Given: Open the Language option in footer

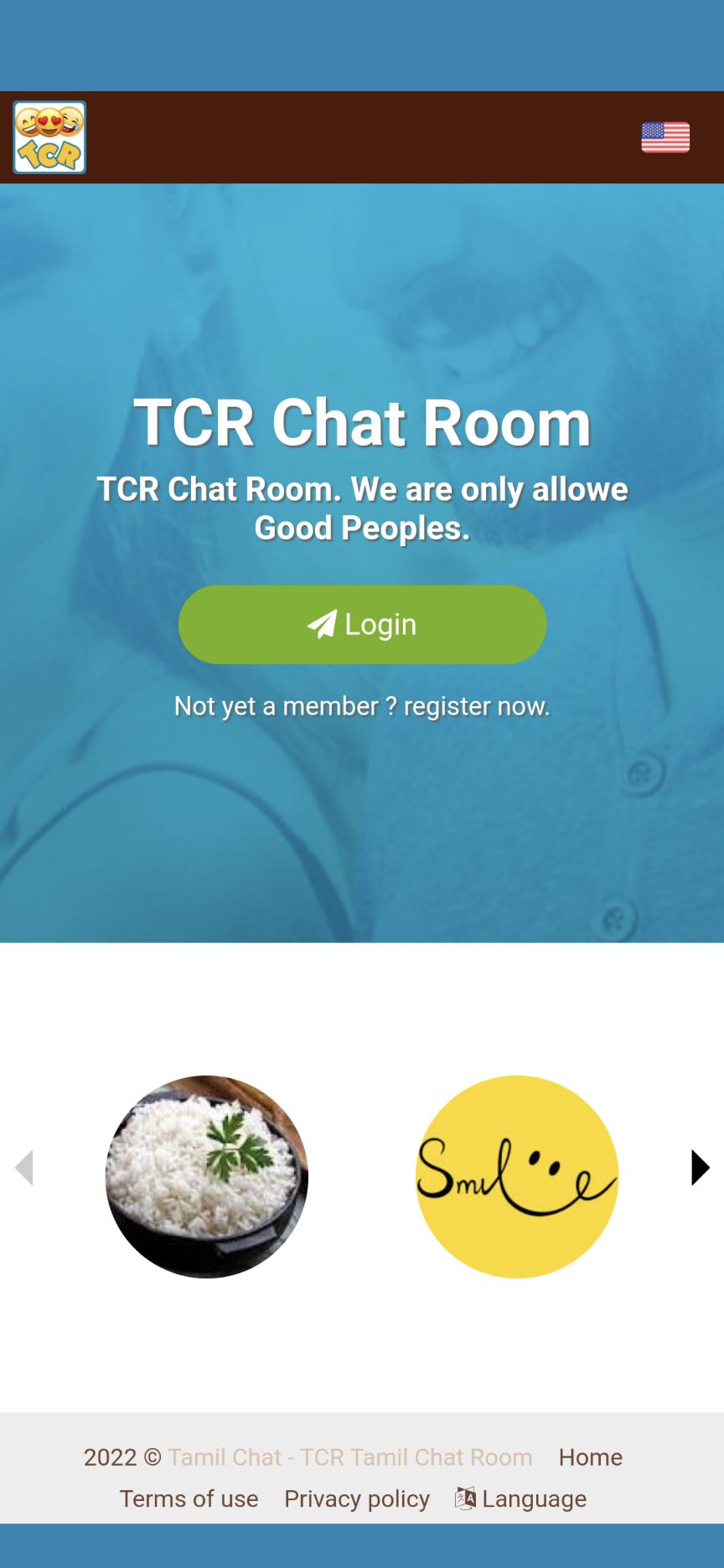Looking at the screenshot, I should coord(521,1498).
